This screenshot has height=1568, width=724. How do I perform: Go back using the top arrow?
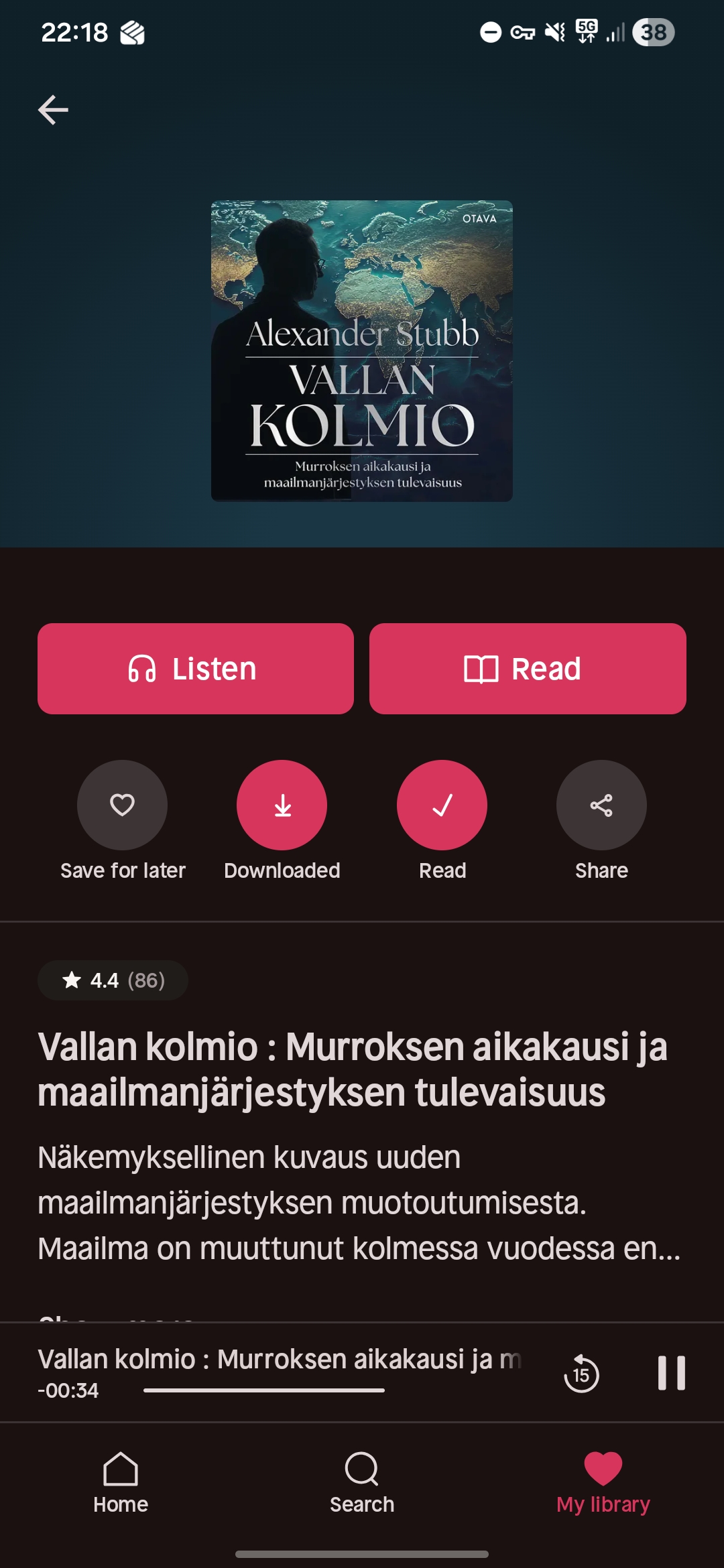53,110
